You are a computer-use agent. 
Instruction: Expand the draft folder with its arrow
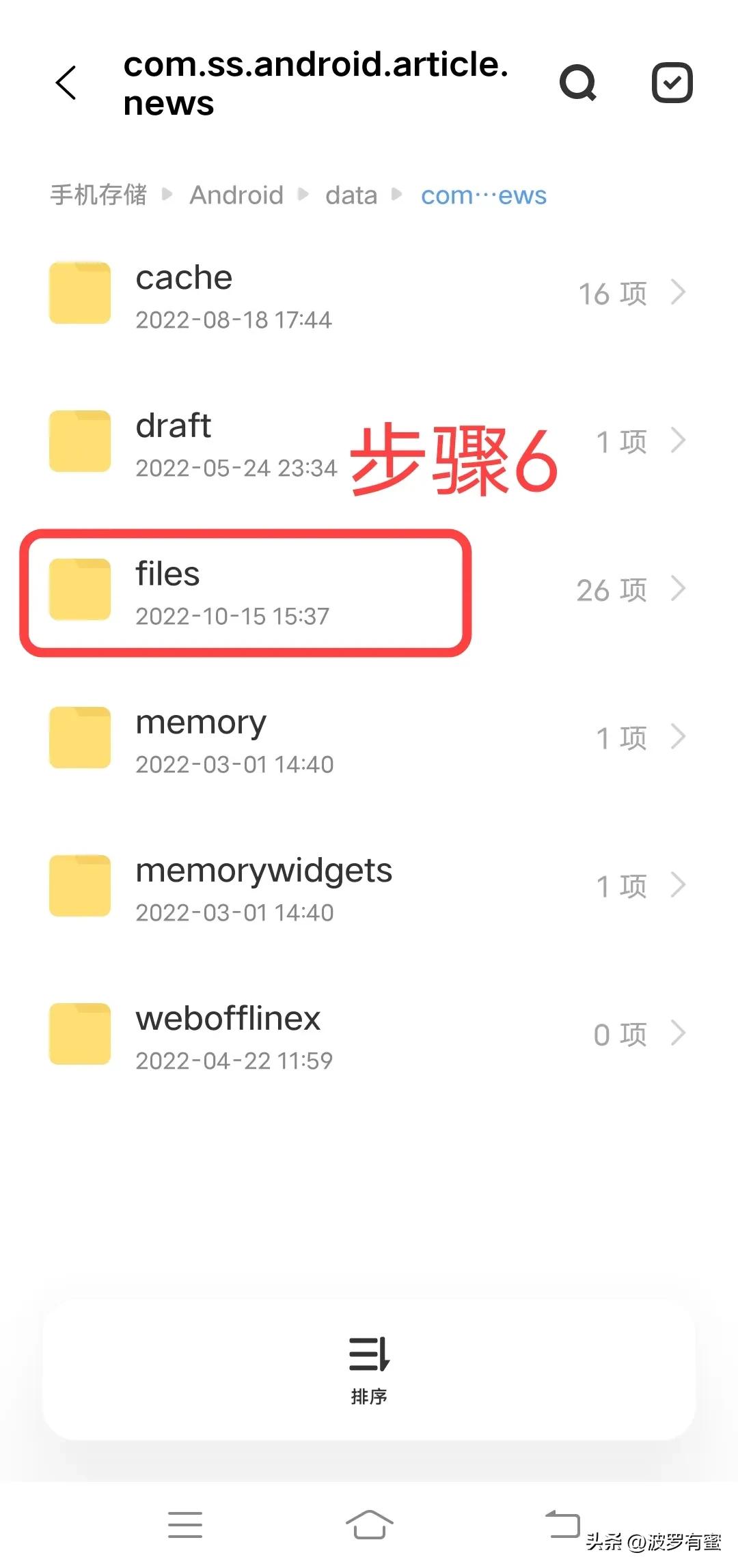679,440
